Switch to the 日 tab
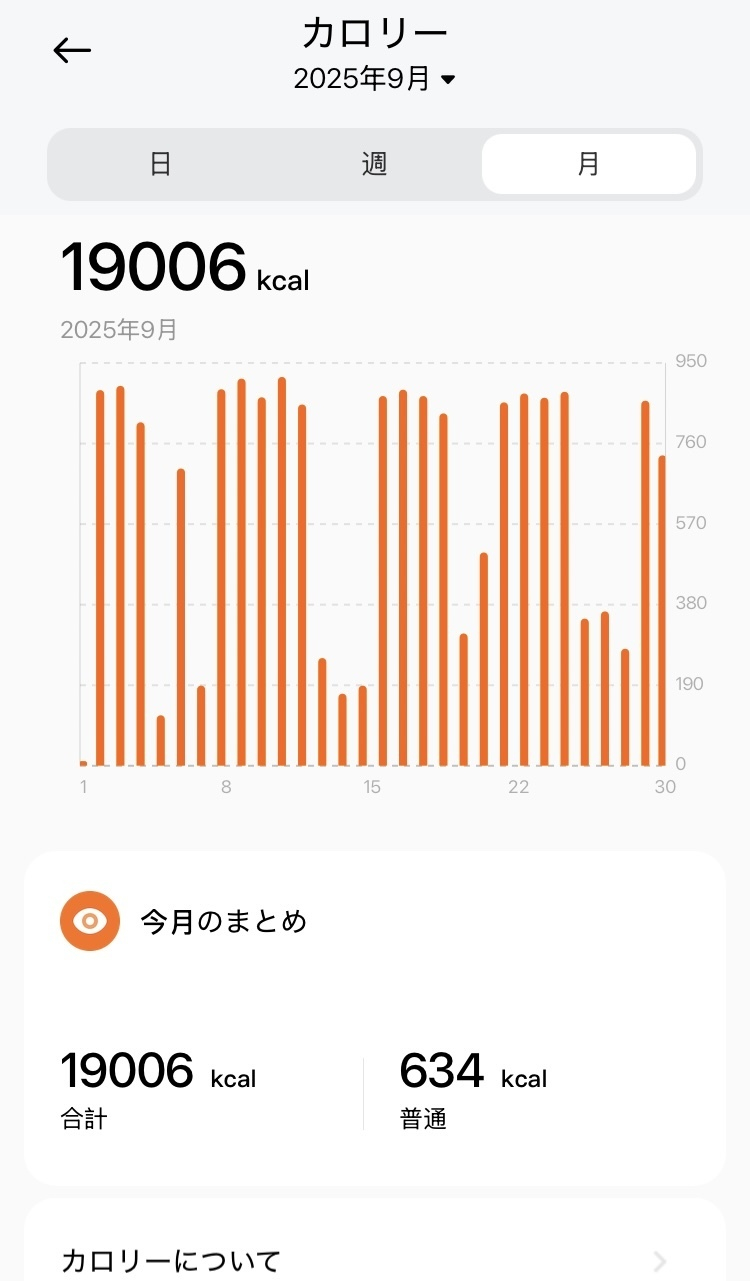The width and height of the screenshot is (750, 1281). pos(161,164)
